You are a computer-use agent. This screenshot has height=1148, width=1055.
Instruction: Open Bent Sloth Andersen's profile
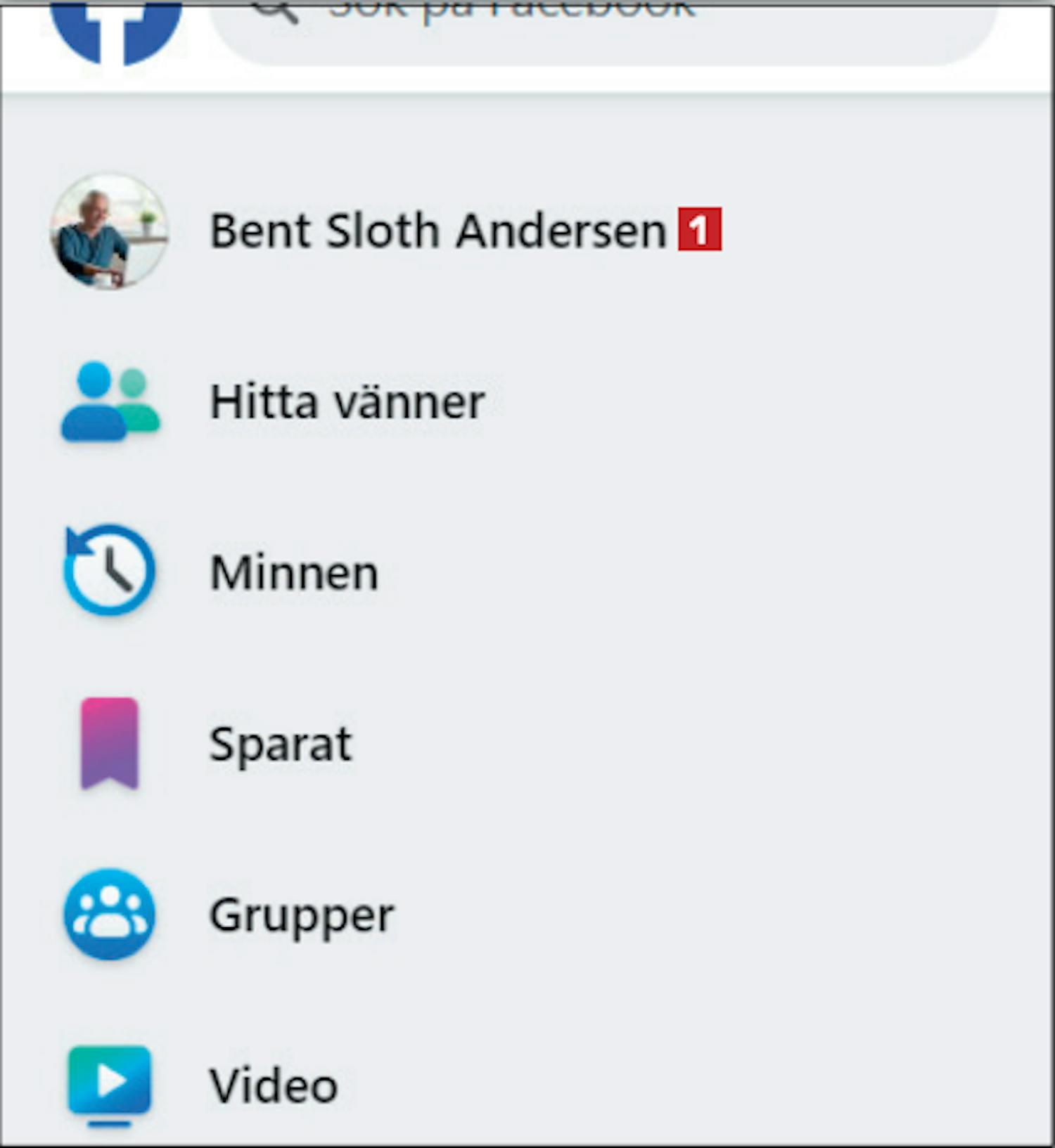[x=436, y=231]
